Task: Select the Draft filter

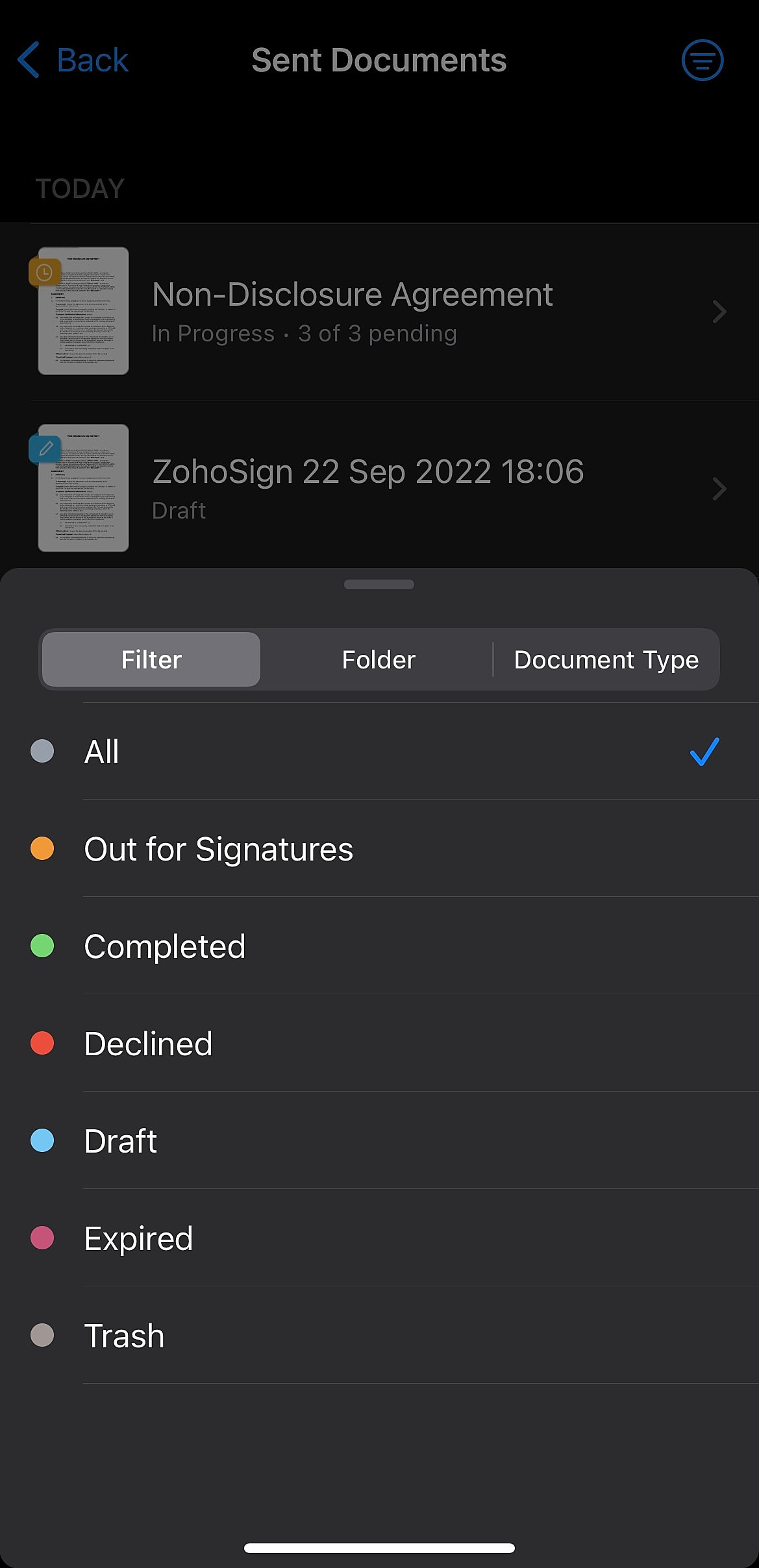Action: point(379,1141)
